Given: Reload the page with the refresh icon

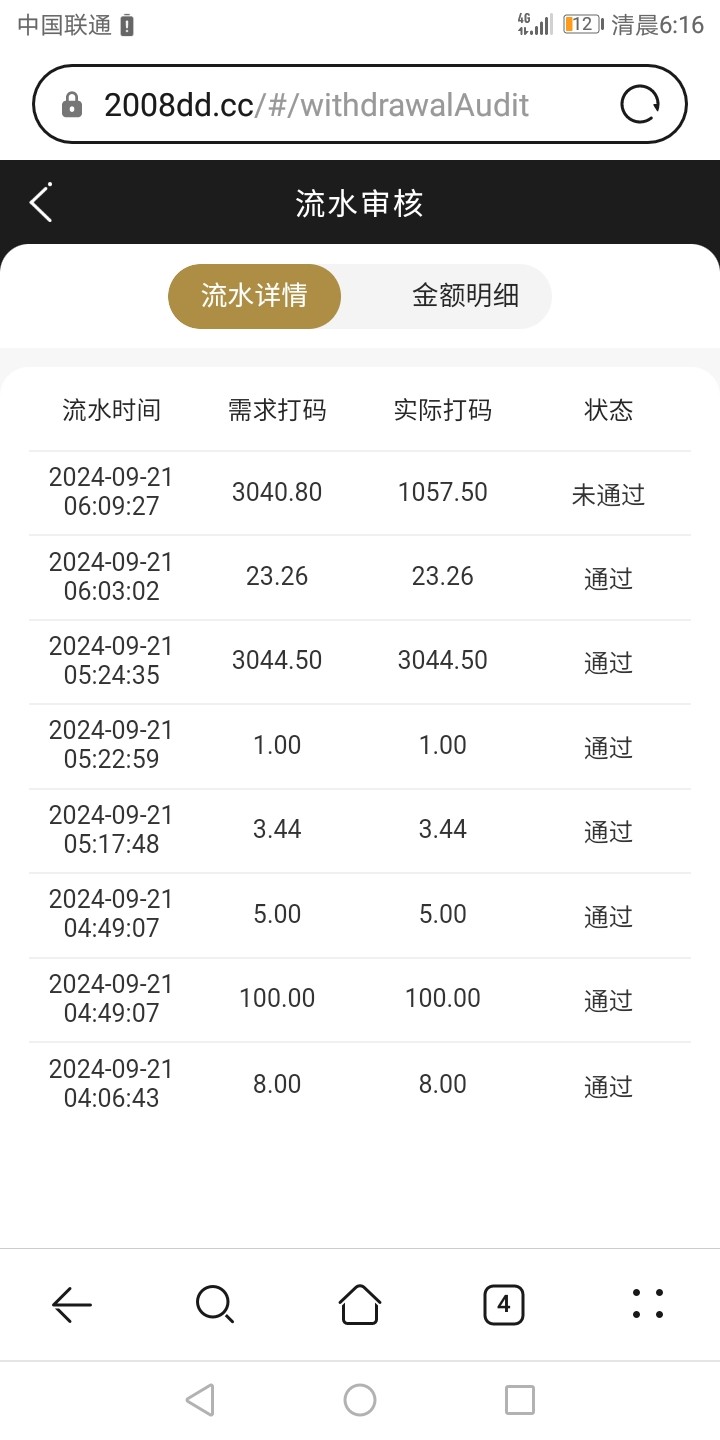Looking at the screenshot, I should coord(640,105).
